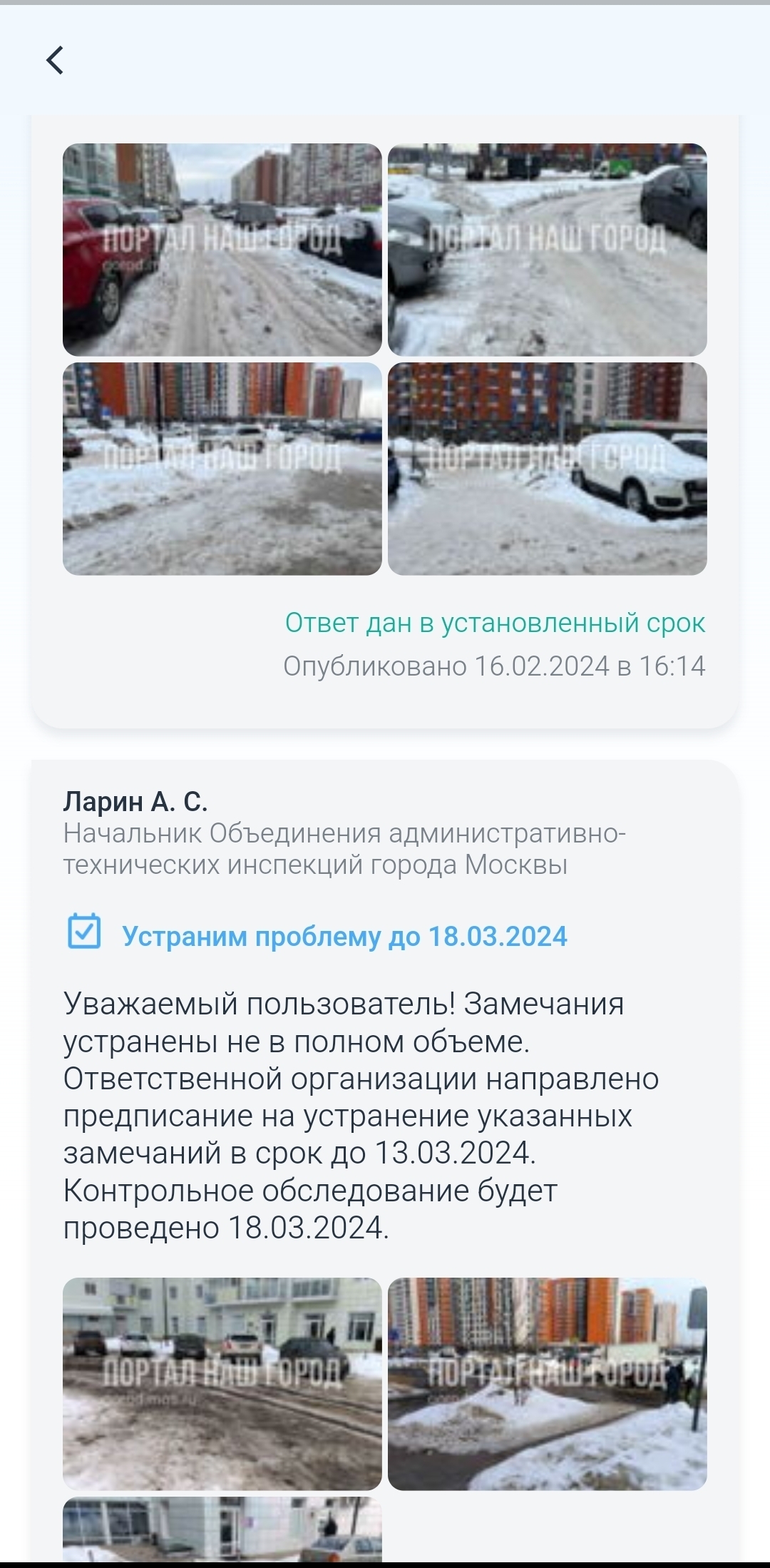Open the photo of the snow-covered parking lot

tap(222, 469)
